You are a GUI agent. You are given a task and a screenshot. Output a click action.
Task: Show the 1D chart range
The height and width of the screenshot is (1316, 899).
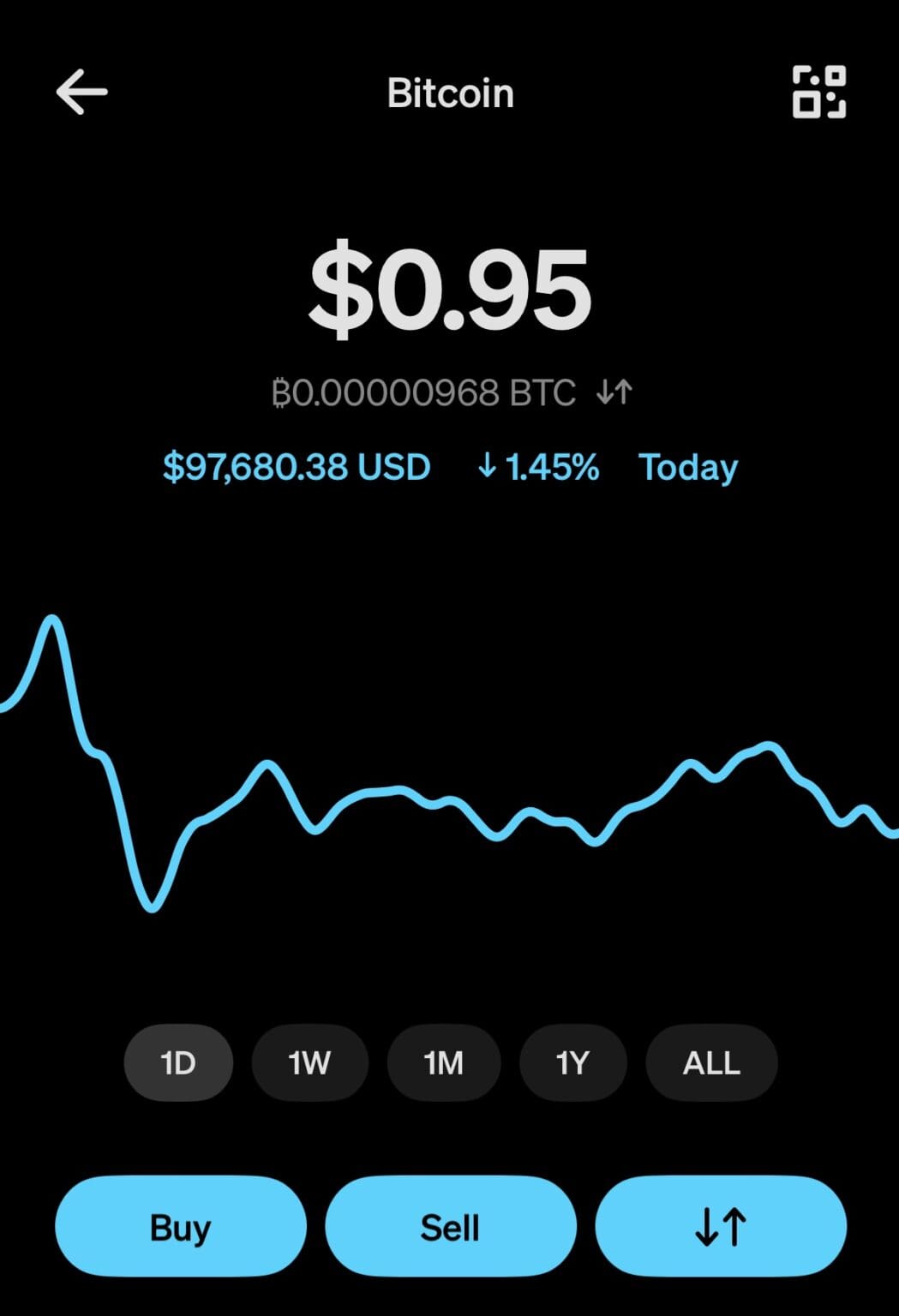[x=178, y=1062]
